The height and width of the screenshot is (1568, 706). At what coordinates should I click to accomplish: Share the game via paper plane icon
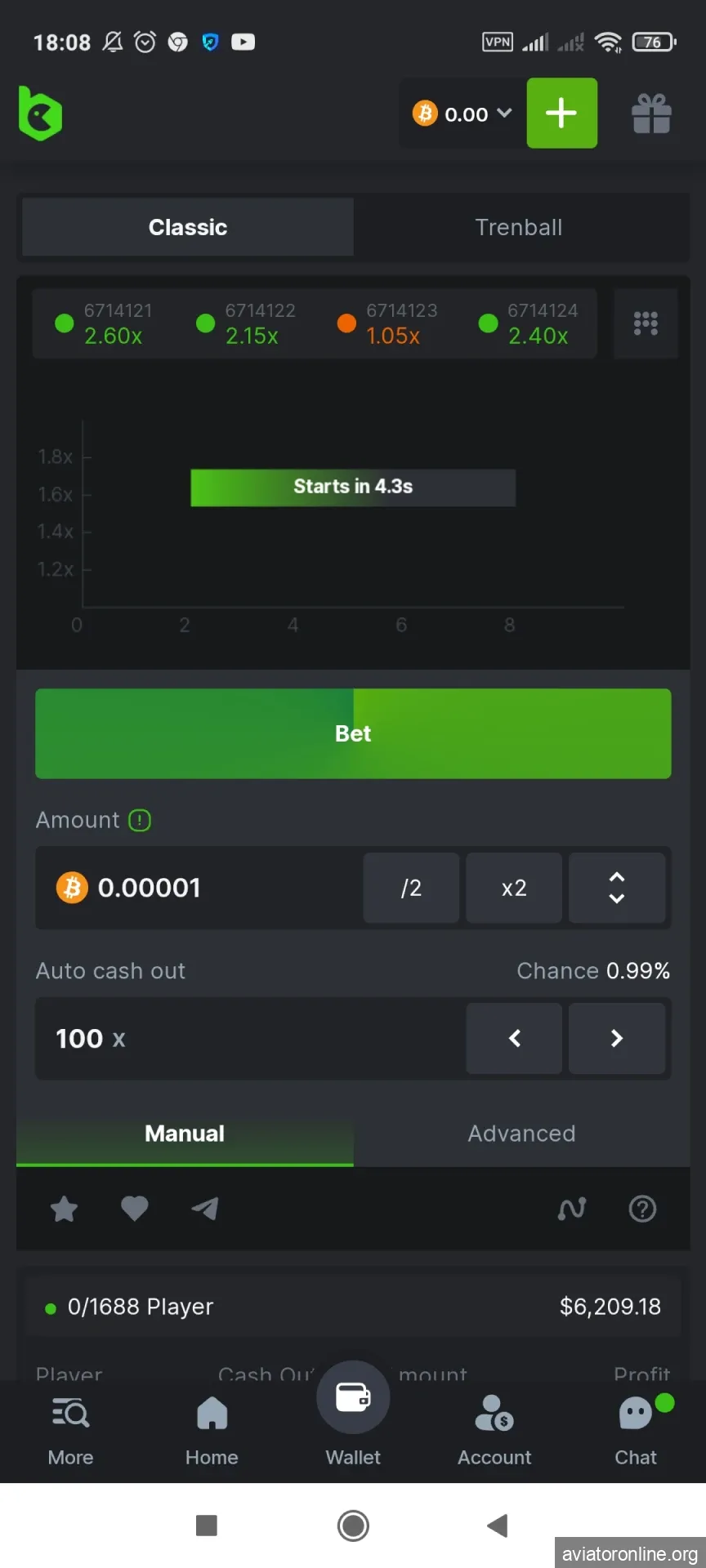click(205, 1209)
